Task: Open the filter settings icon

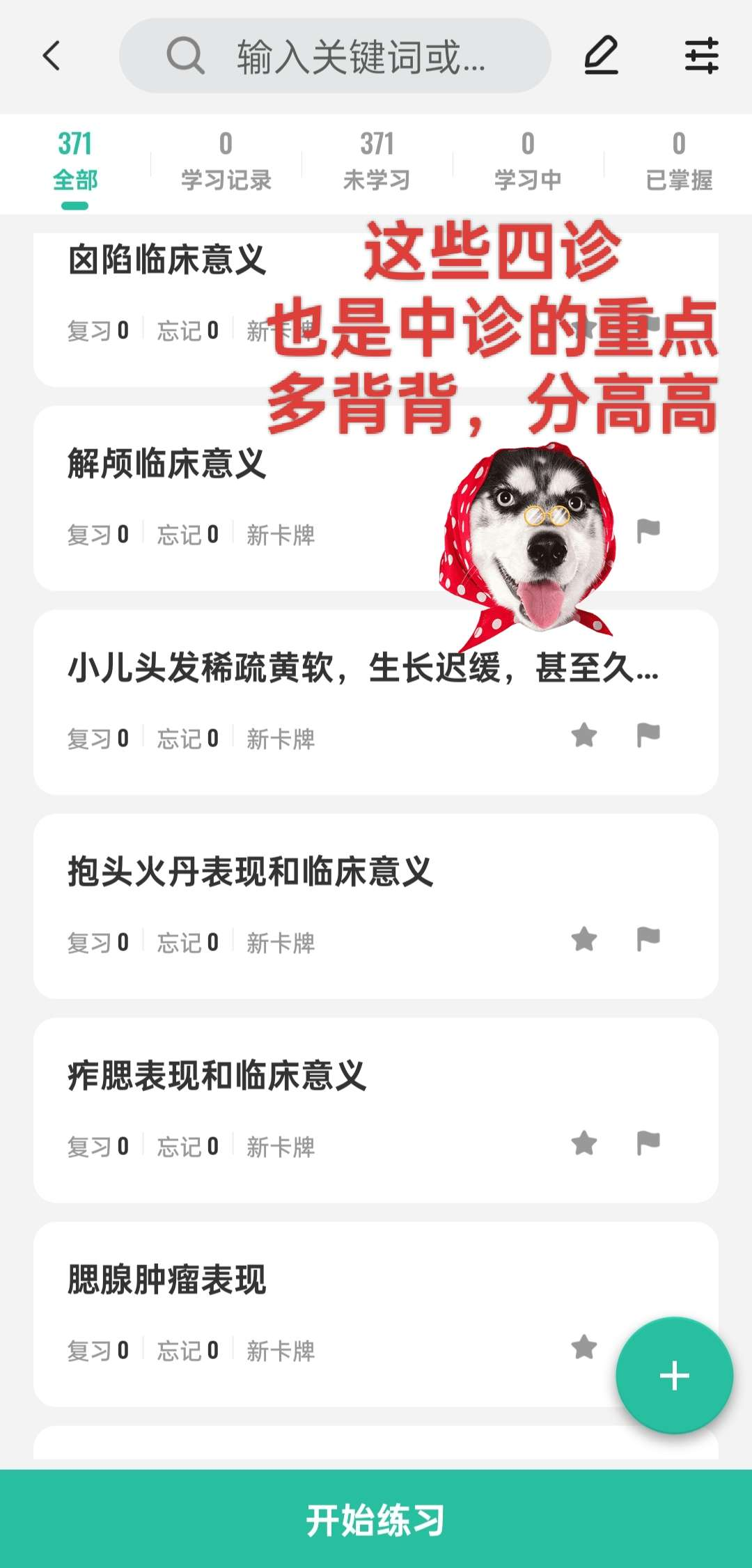Action: click(701, 56)
